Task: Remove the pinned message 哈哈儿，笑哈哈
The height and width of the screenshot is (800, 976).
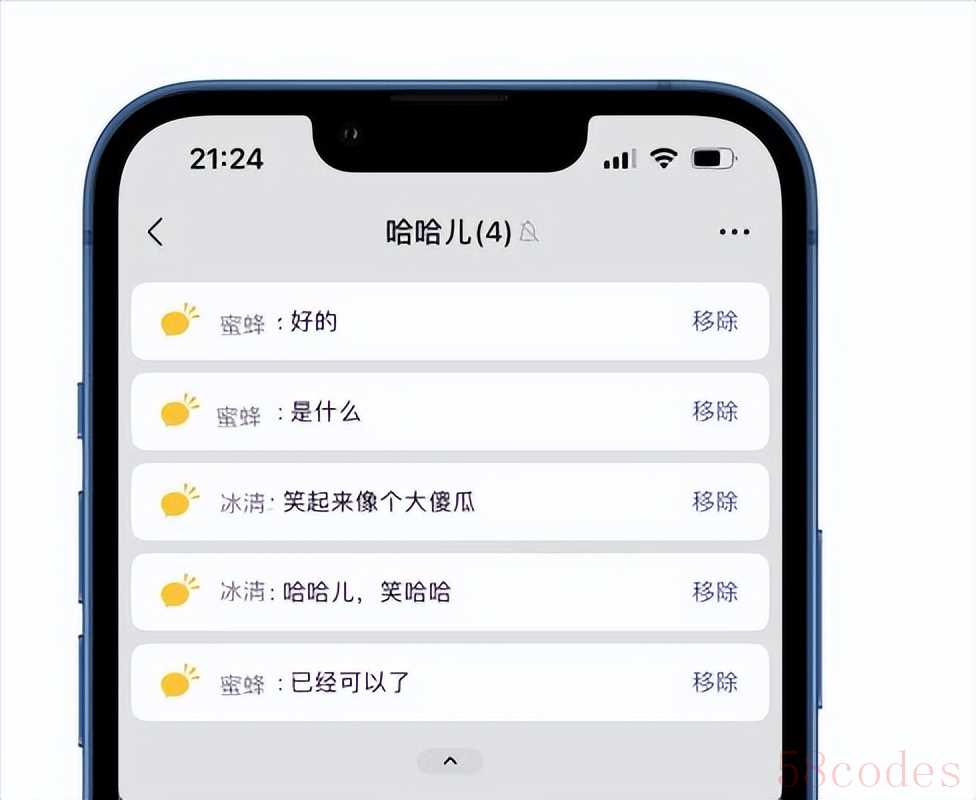Action: 715,591
